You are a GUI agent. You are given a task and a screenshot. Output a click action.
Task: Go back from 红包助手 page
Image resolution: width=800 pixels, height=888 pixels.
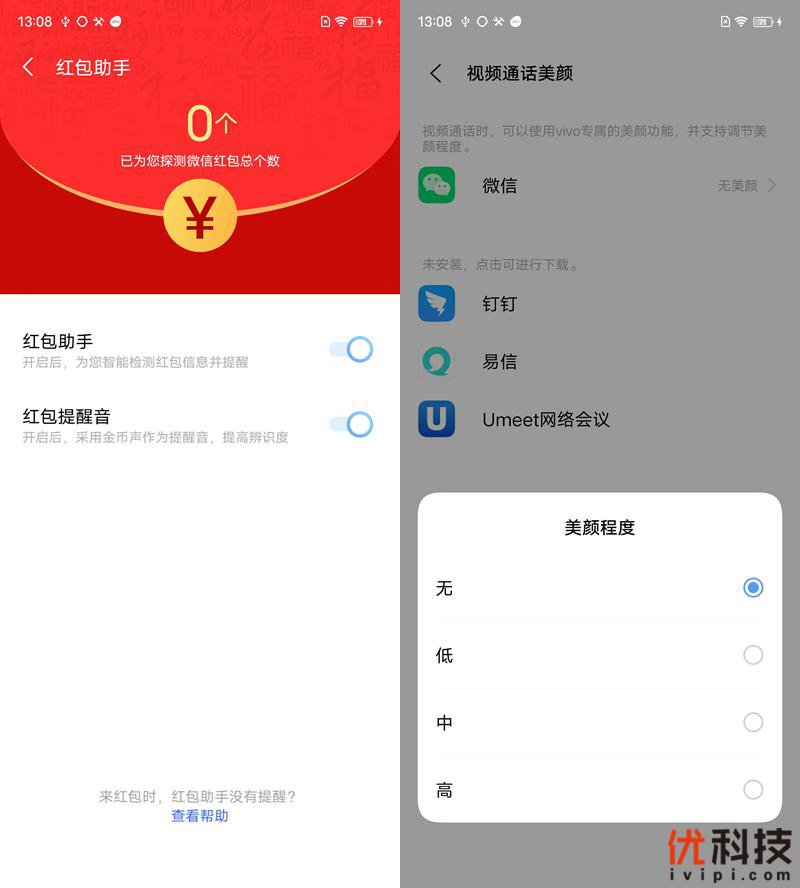(28, 67)
